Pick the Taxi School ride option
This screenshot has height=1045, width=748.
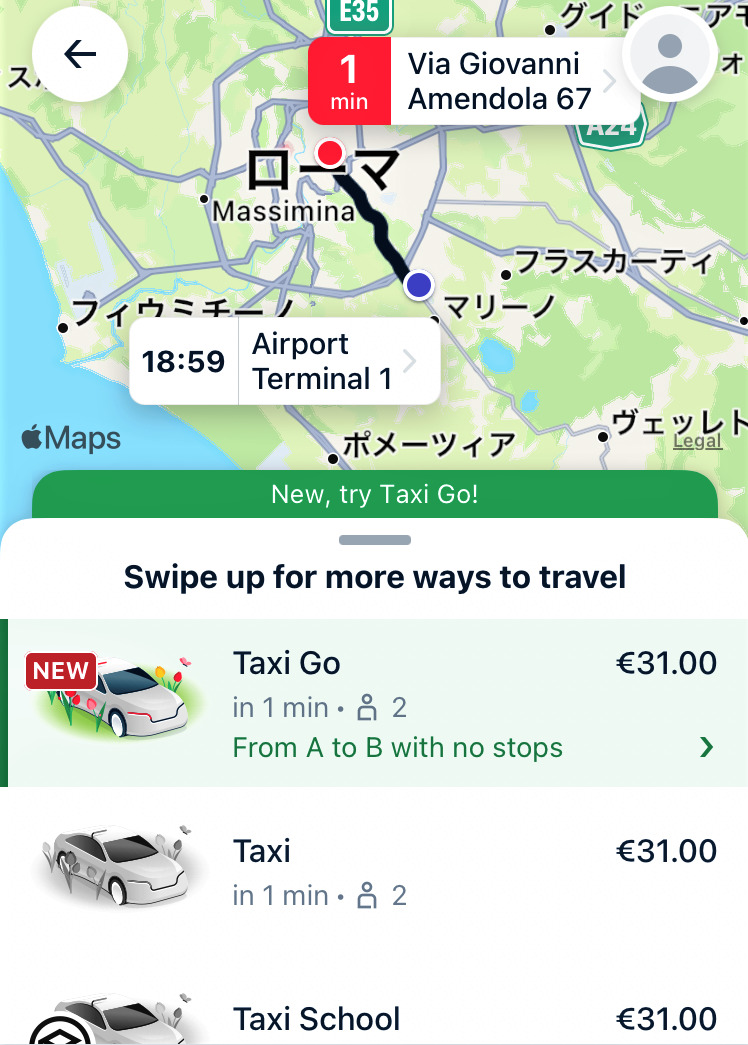(374, 1018)
